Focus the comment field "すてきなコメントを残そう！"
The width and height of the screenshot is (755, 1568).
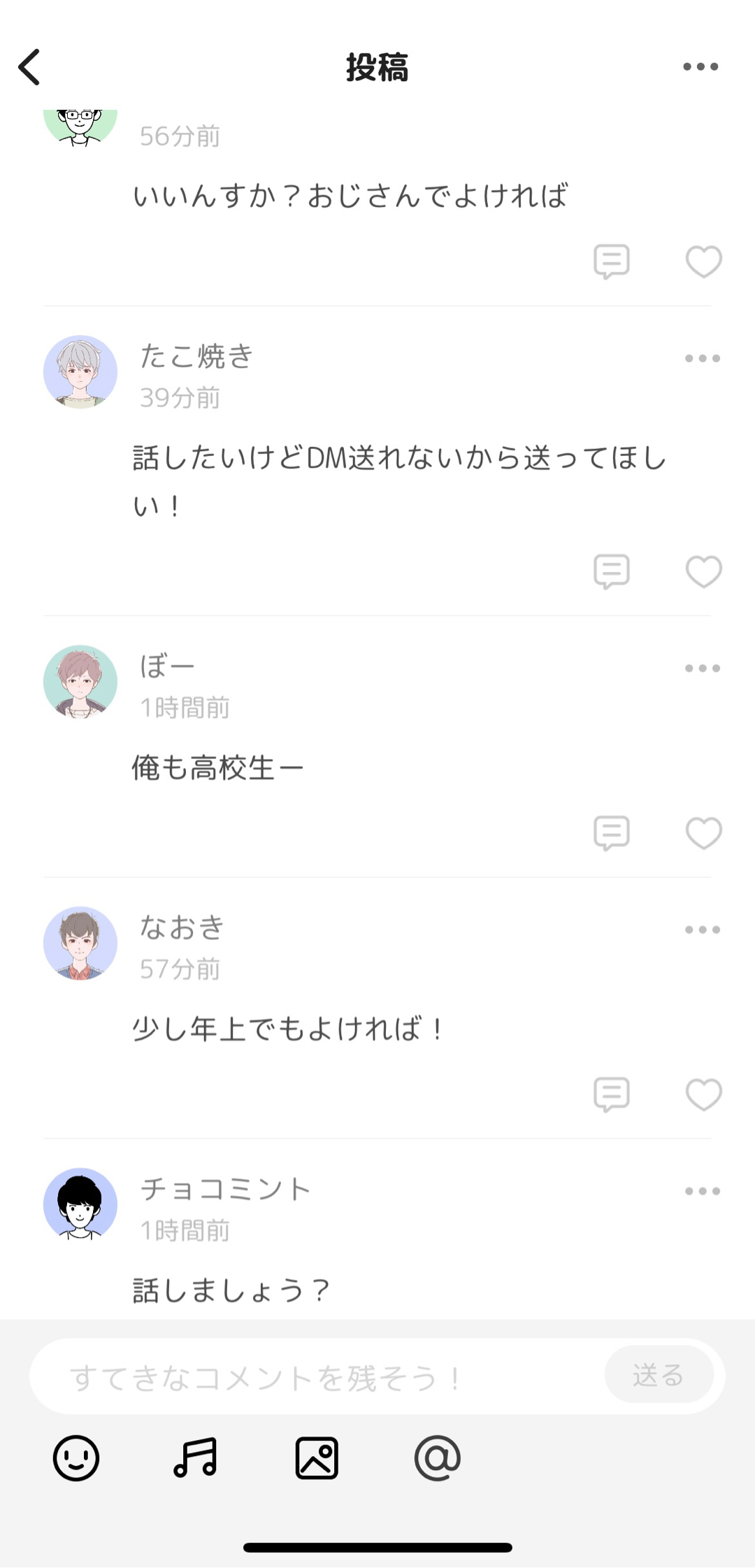(x=315, y=1377)
